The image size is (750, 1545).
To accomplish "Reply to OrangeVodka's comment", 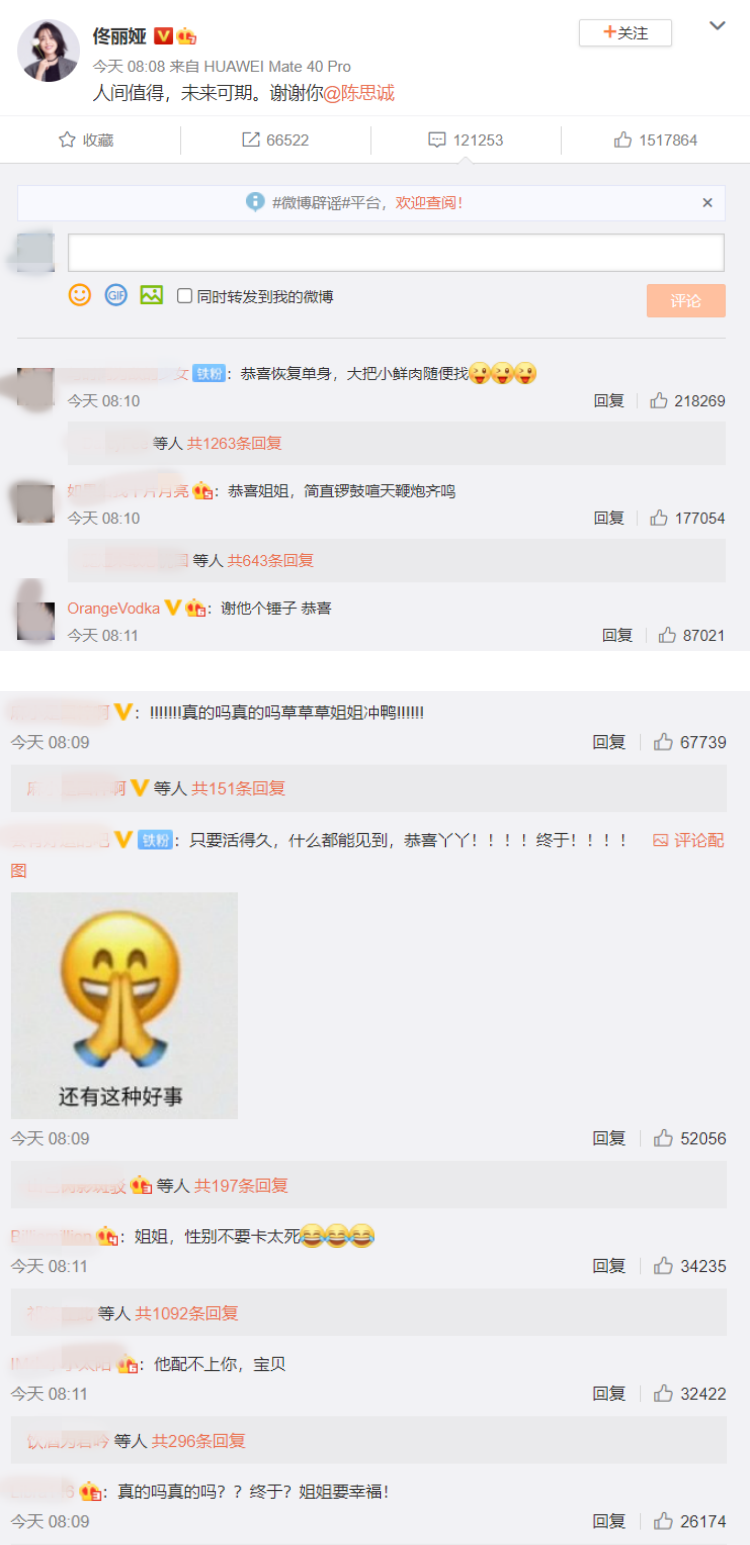I will [617, 635].
